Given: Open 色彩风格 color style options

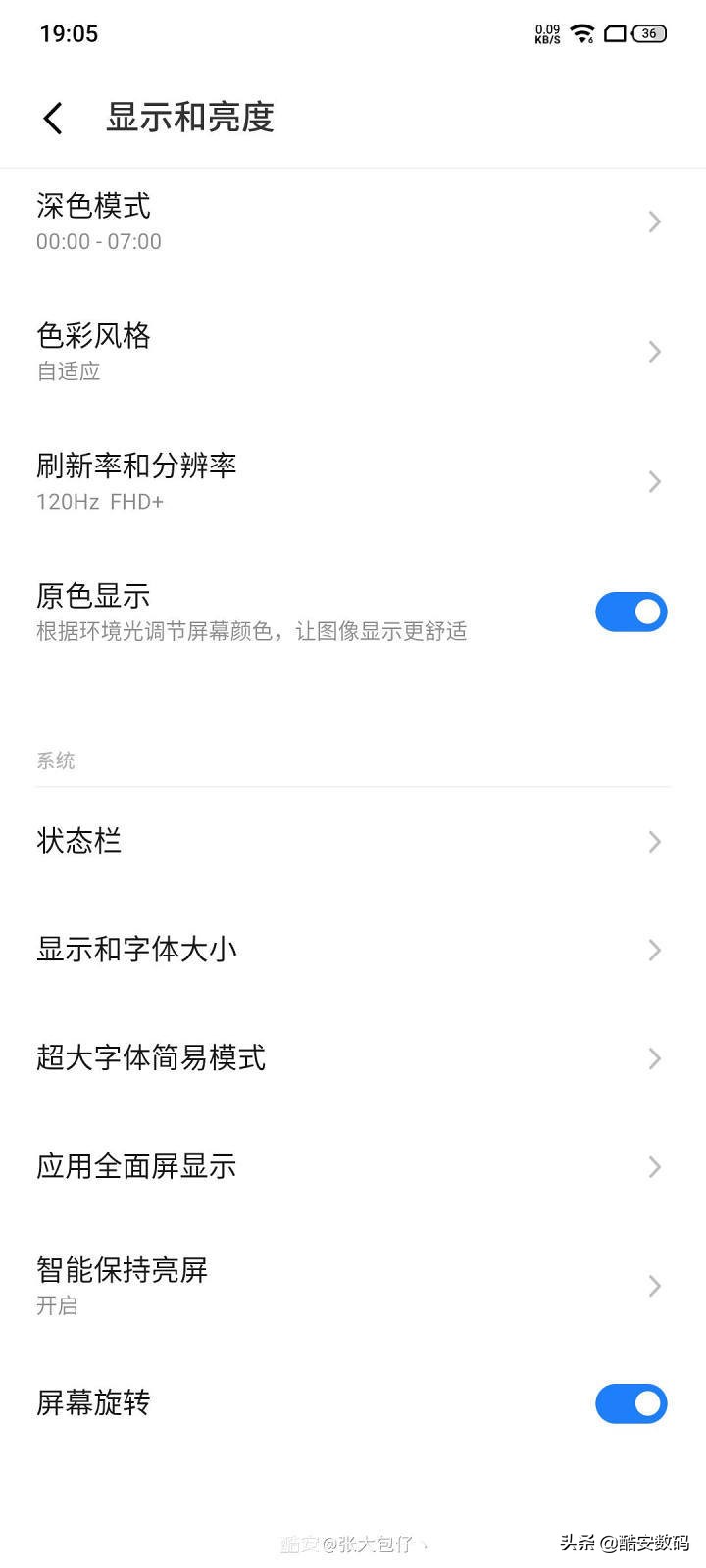Looking at the screenshot, I should tap(353, 351).
